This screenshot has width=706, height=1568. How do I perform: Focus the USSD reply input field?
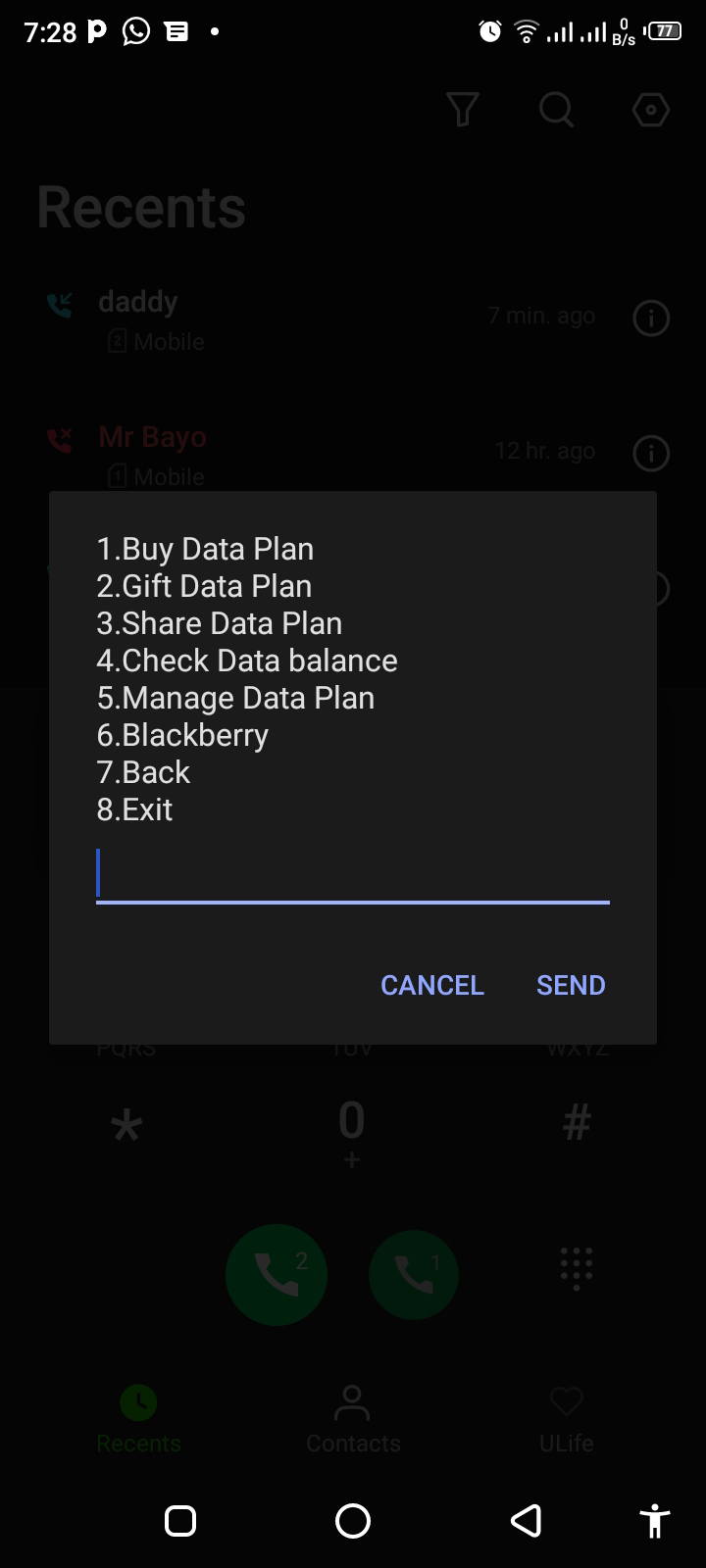(353, 874)
